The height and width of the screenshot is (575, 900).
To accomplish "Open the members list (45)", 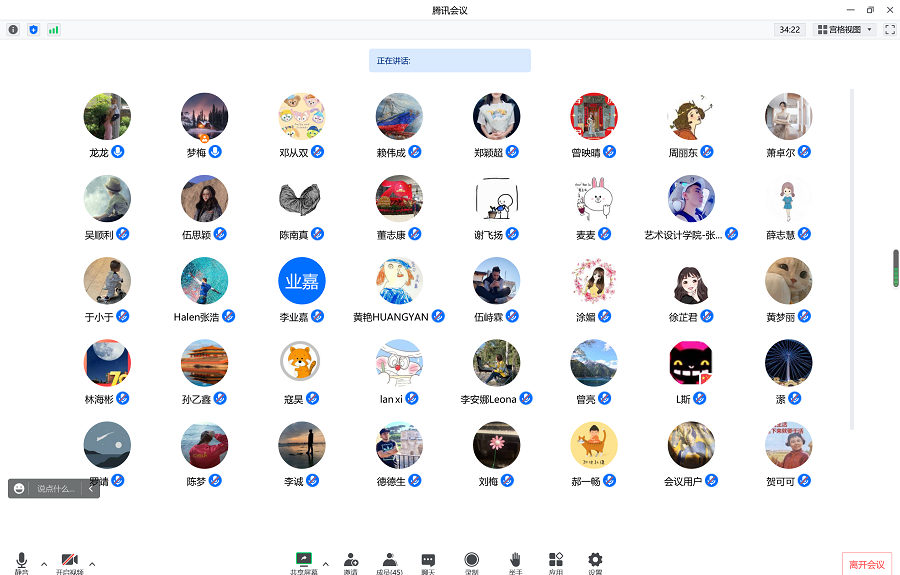I will click(x=389, y=561).
